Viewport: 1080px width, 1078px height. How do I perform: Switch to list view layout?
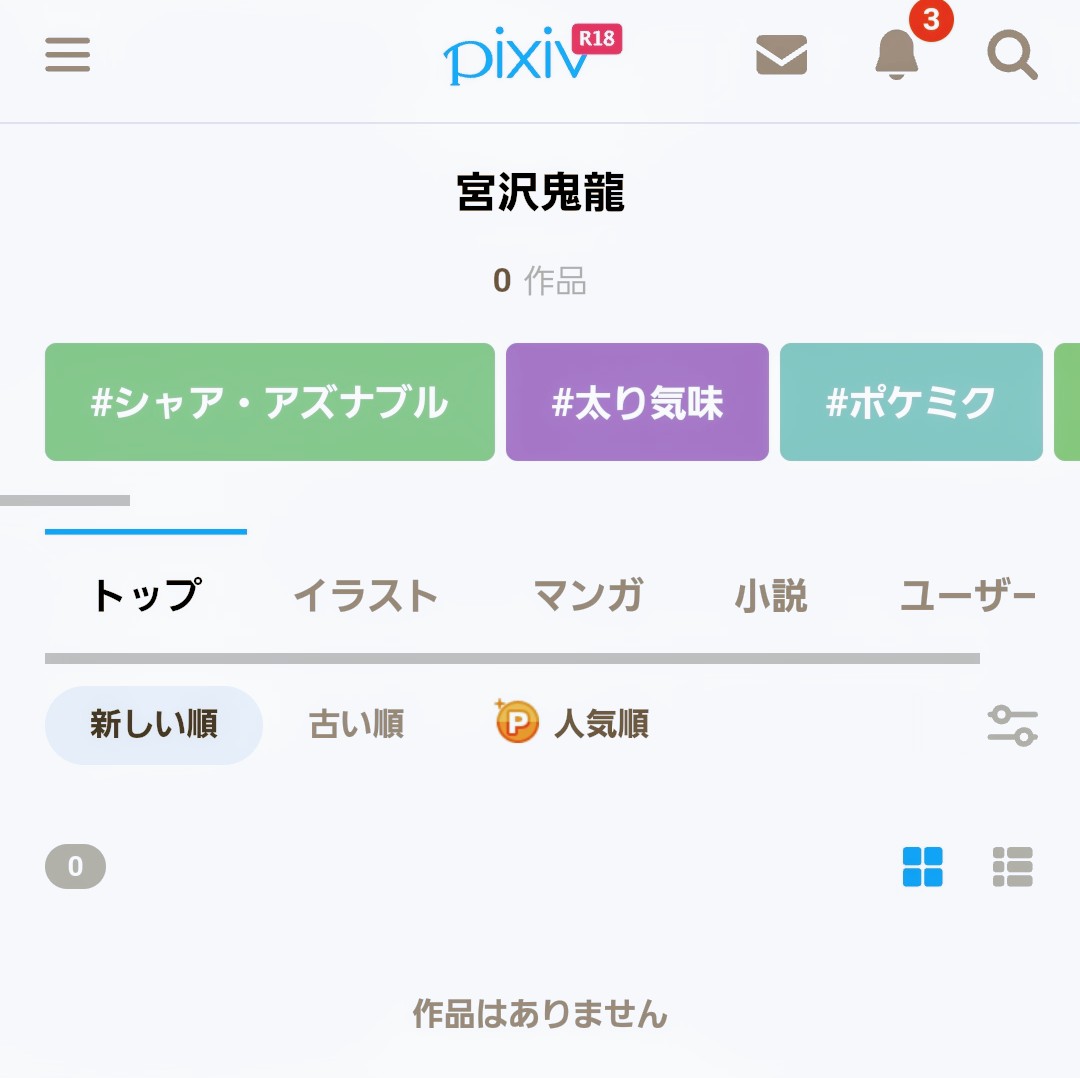tap(1012, 867)
